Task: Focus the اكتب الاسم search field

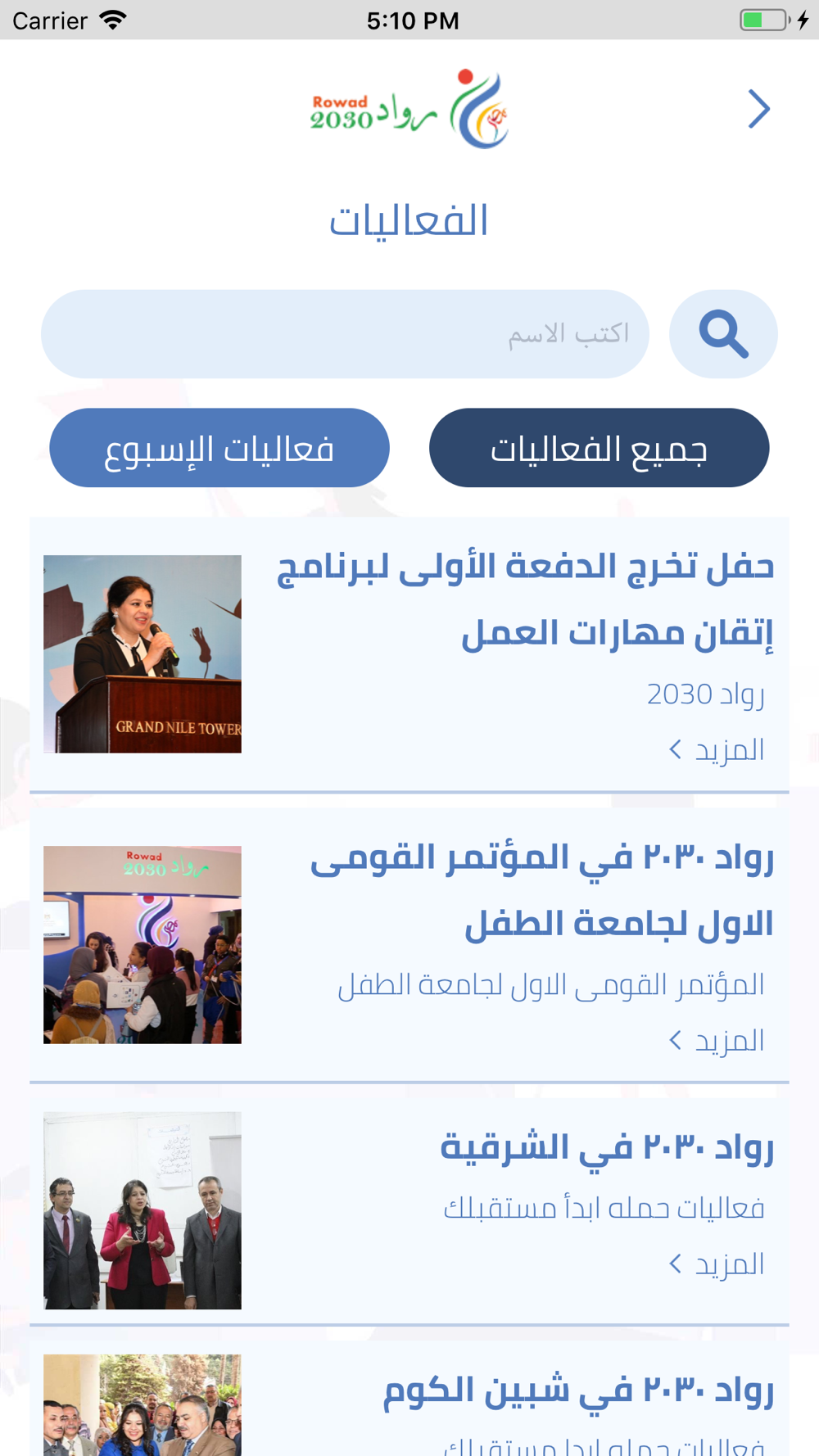Action: pos(345,333)
